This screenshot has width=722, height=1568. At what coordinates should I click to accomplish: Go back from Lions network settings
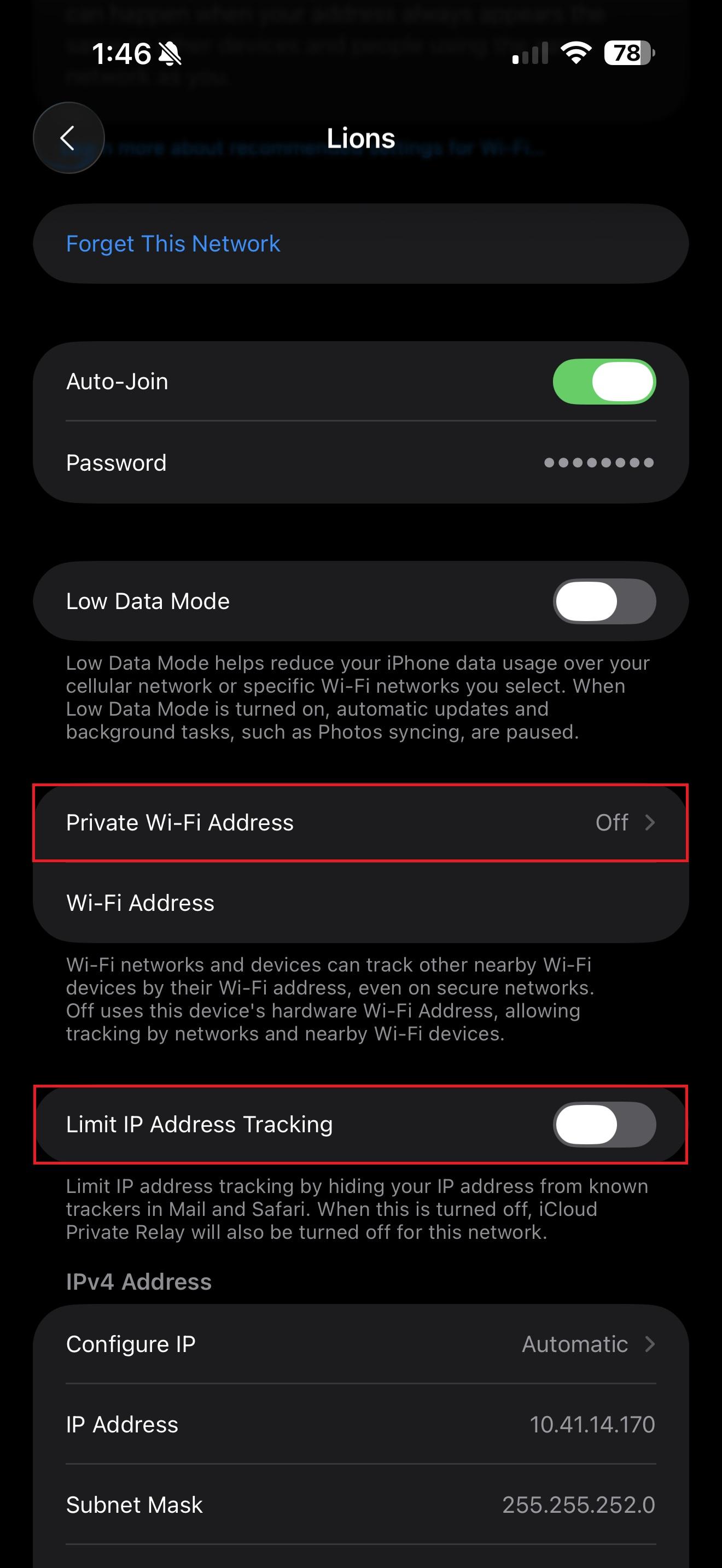point(68,138)
